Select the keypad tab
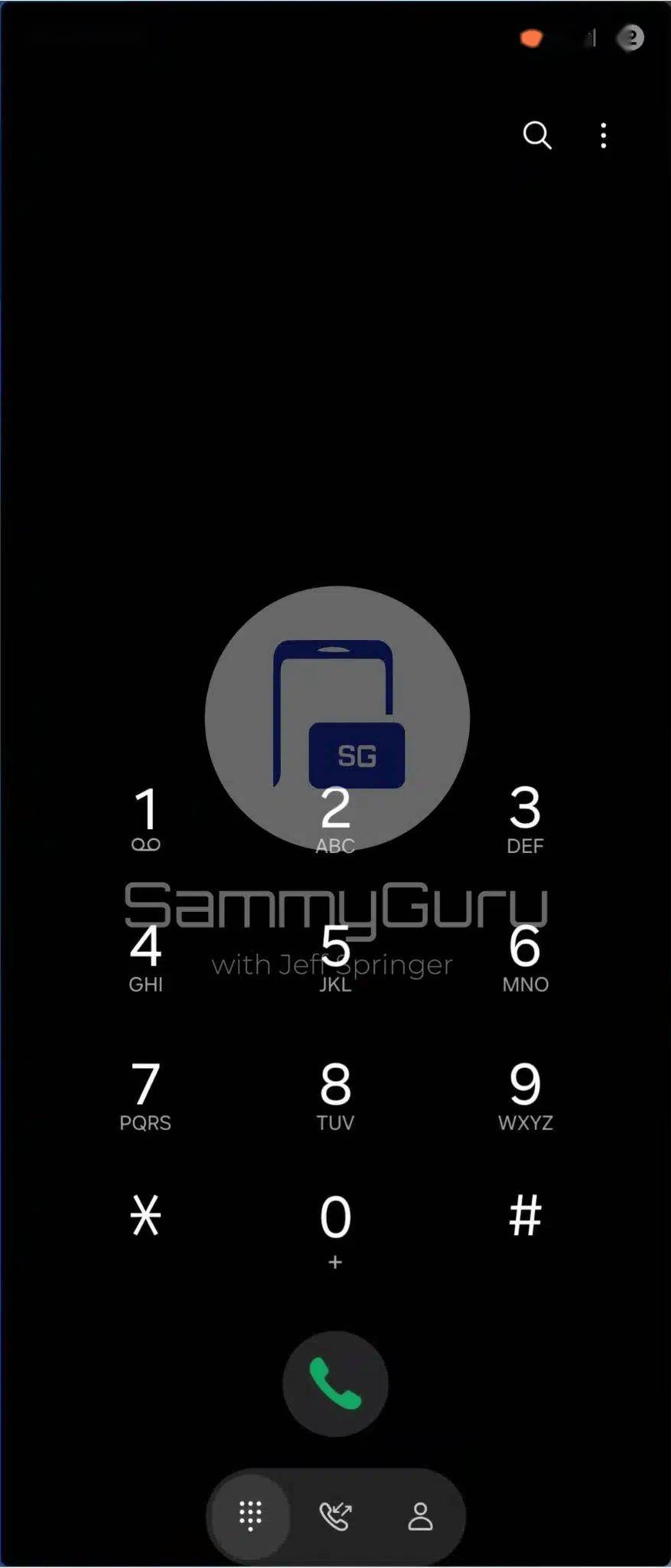This screenshot has width=671, height=1568. 250,1515
